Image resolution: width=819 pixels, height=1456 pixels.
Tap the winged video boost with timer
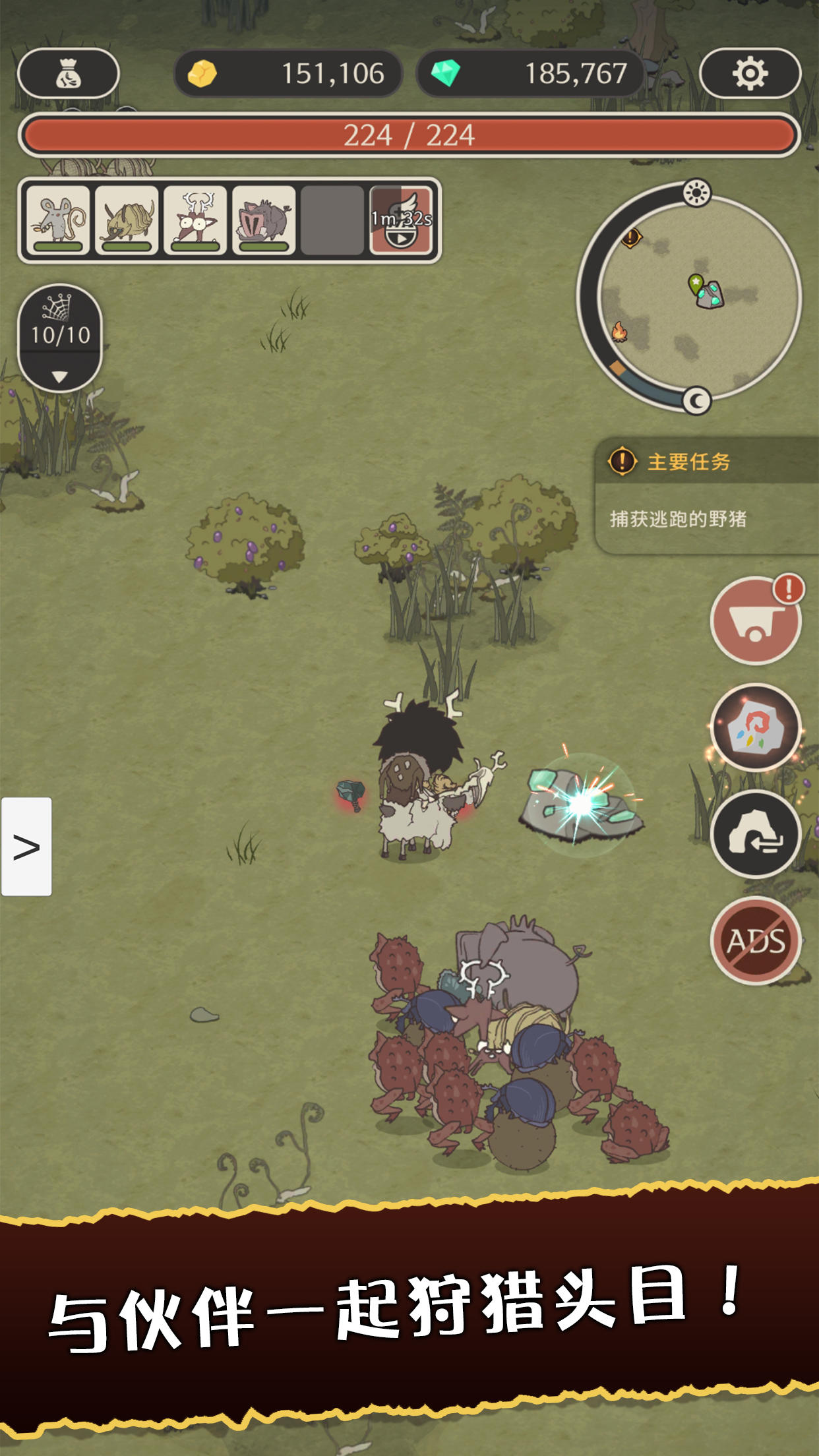coord(401,220)
